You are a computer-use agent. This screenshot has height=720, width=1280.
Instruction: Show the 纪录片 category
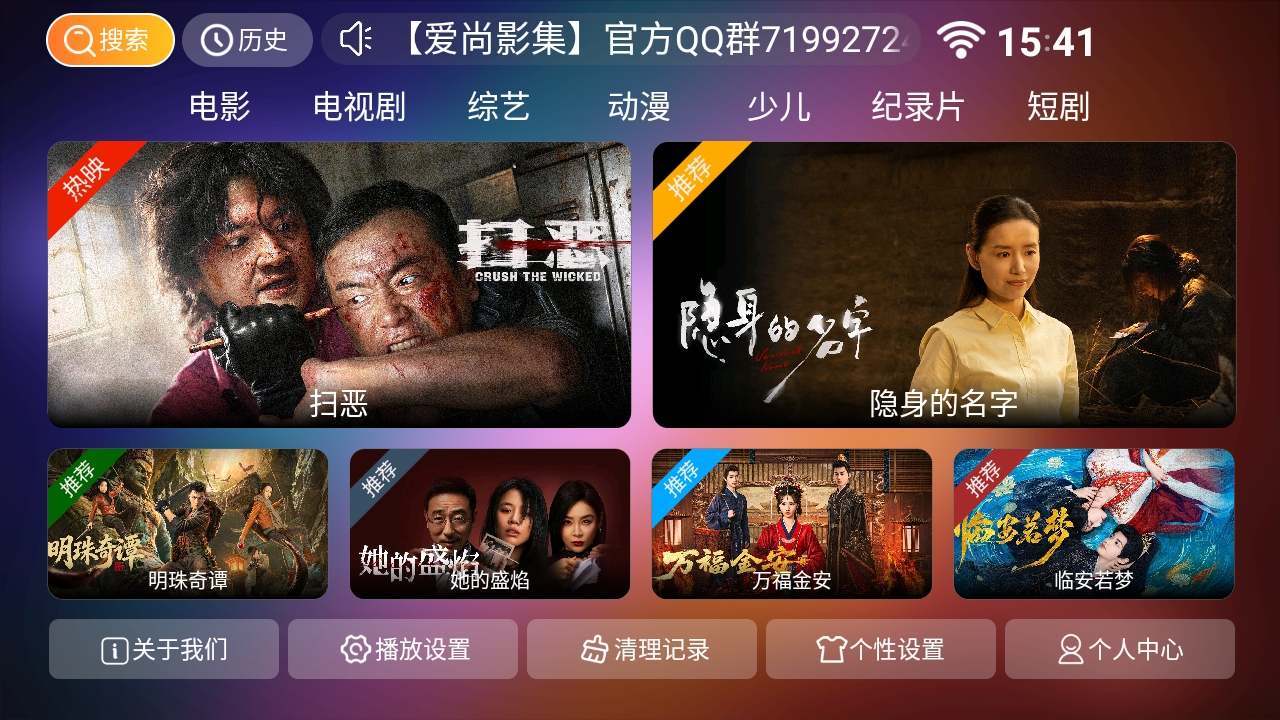click(x=917, y=106)
